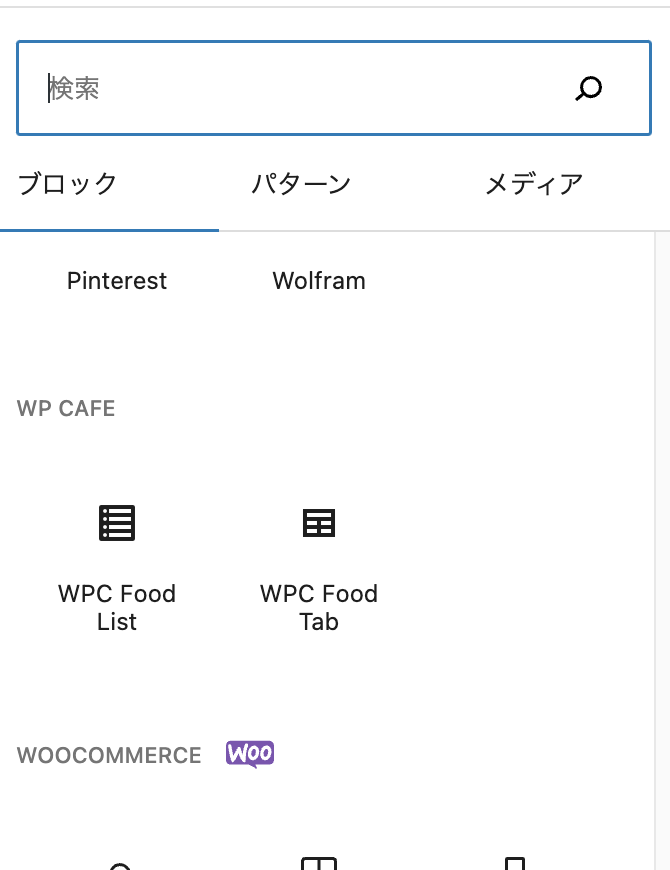The height and width of the screenshot is (870, 670).
Task: Add the WPC Food List block
Action: 117,565
